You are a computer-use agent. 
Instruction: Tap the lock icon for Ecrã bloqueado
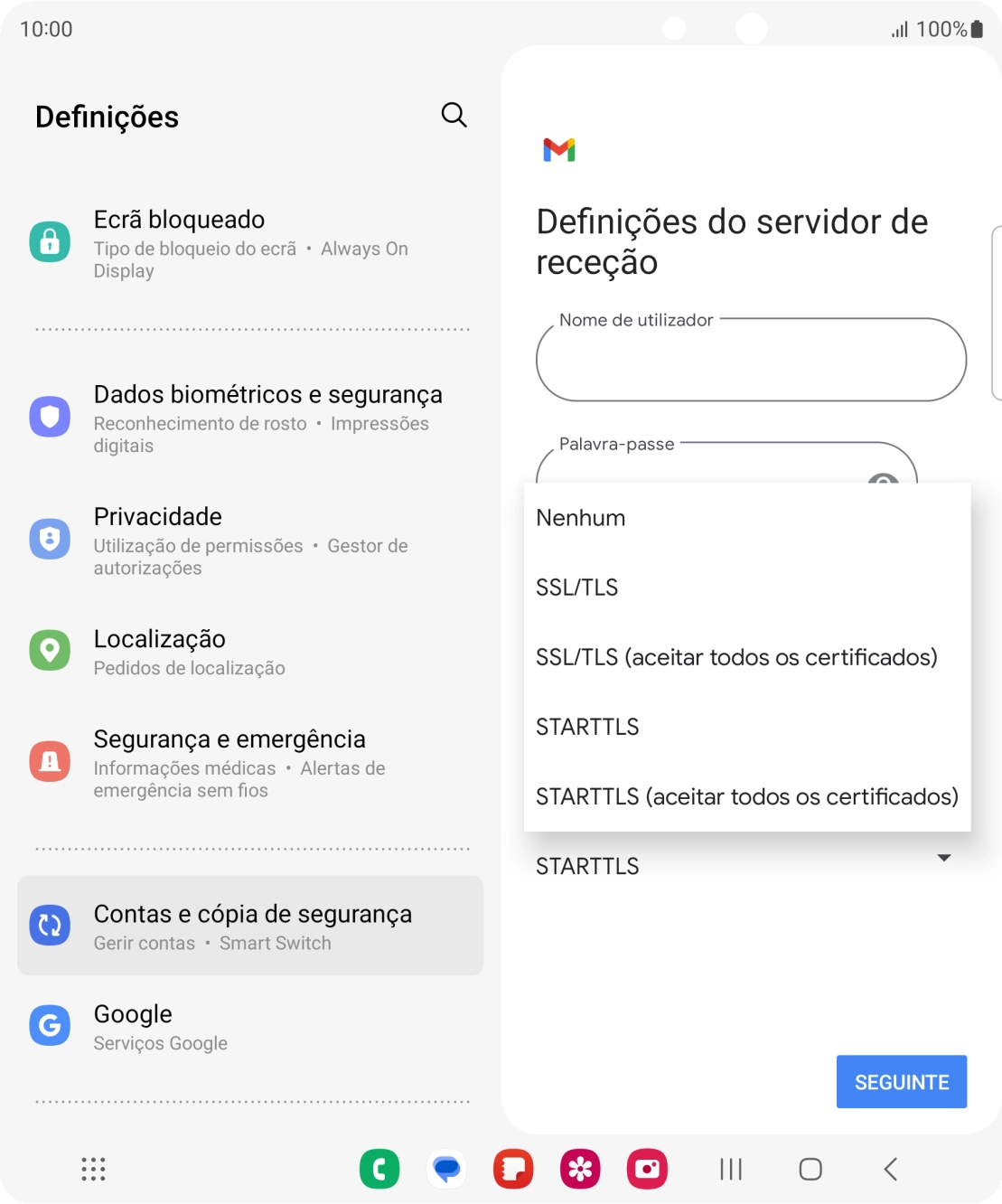[50, 242]
